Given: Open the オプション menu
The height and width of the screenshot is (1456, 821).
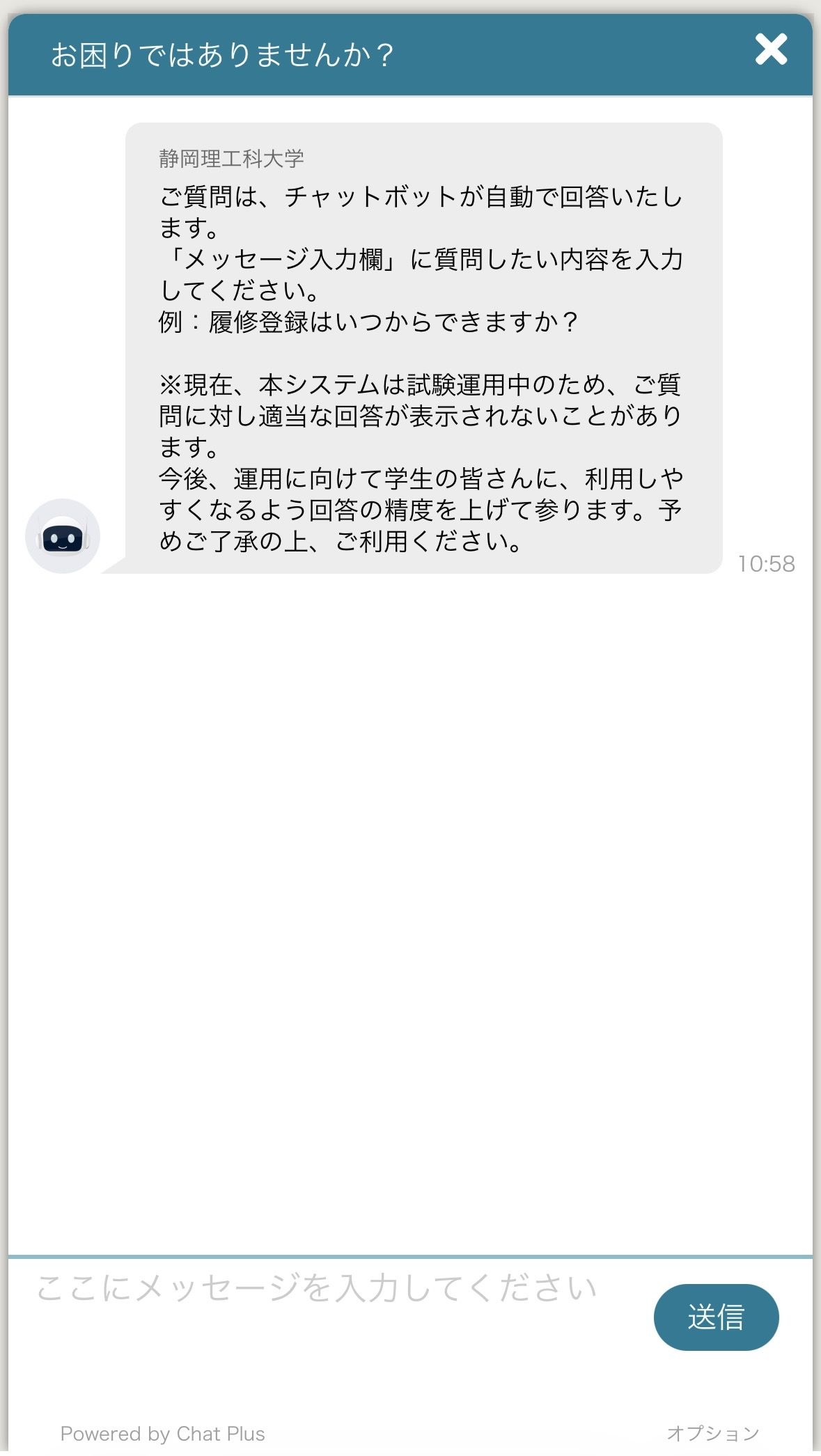Looking at the screenshot, I should (712, 1433).
